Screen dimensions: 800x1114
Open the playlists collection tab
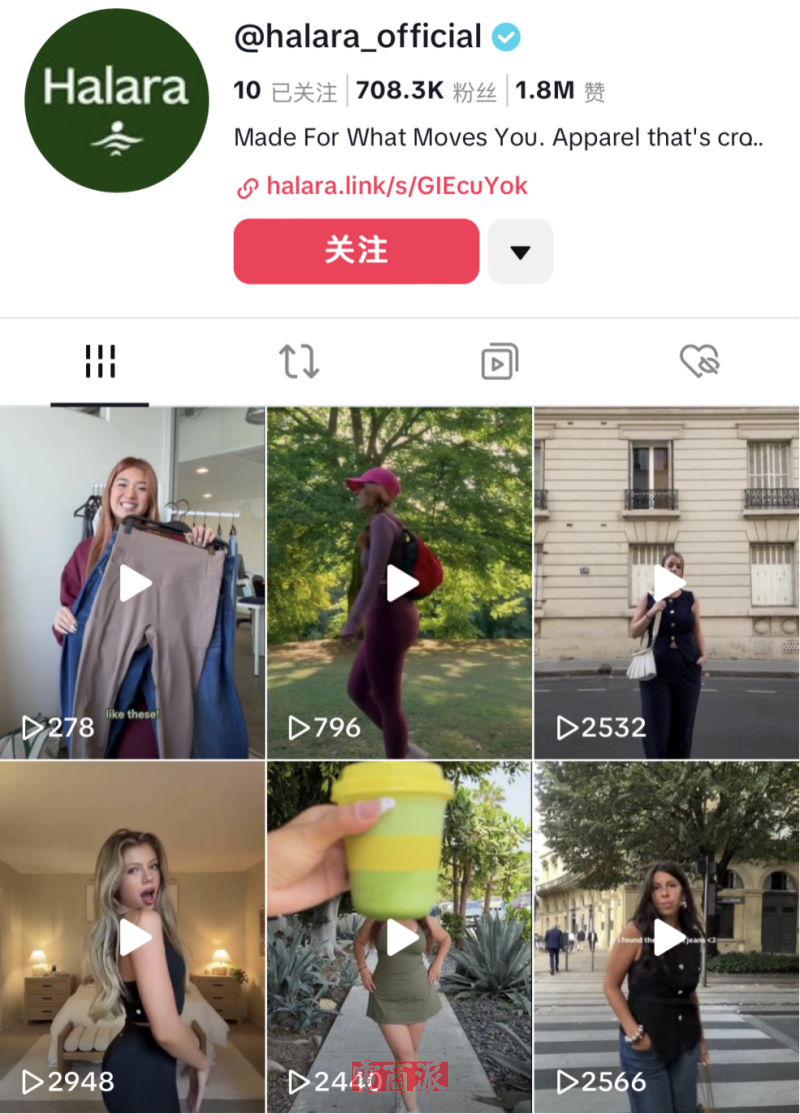coord(499,361)
